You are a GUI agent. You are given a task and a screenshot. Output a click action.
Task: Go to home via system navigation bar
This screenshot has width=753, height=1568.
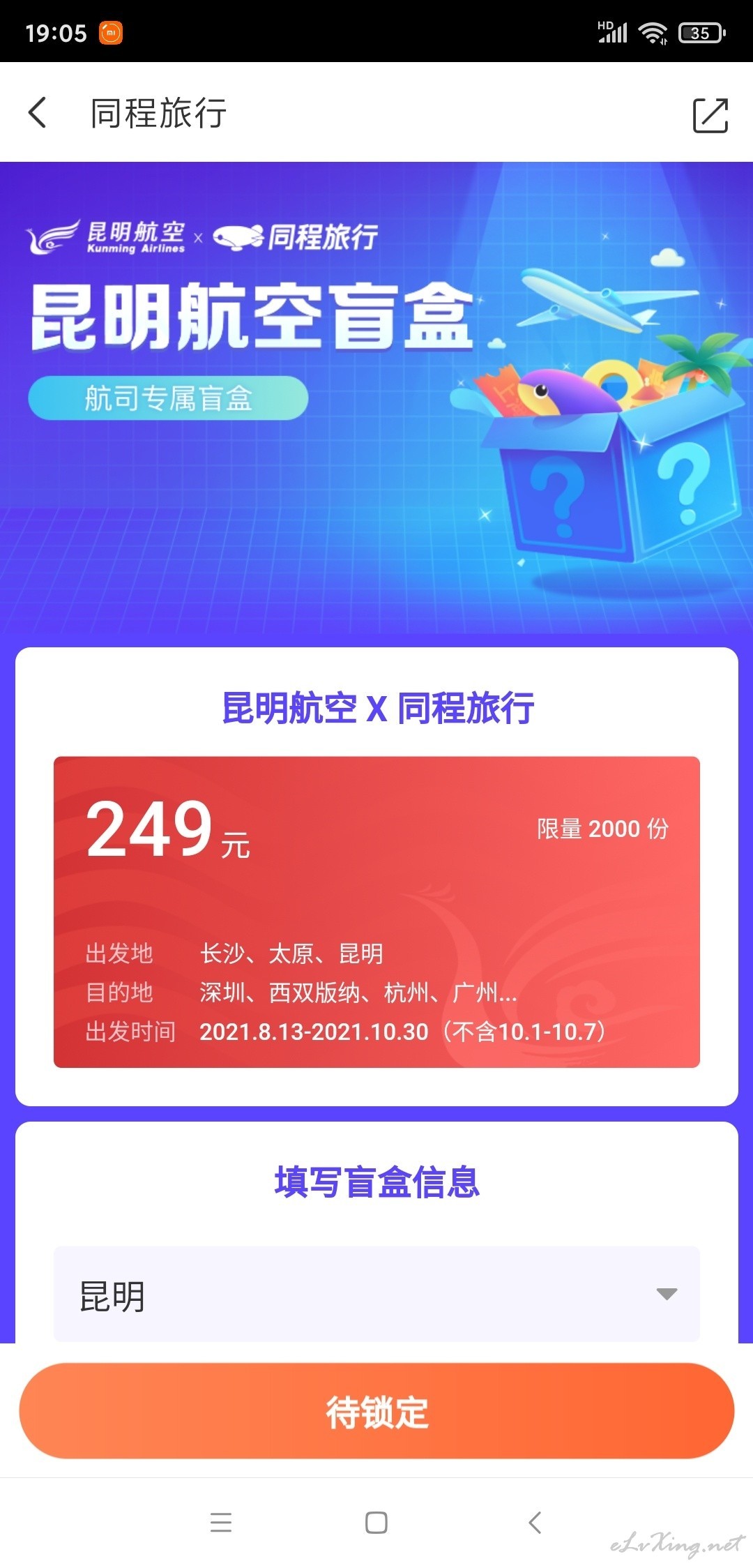click(x=376, y=1522)
